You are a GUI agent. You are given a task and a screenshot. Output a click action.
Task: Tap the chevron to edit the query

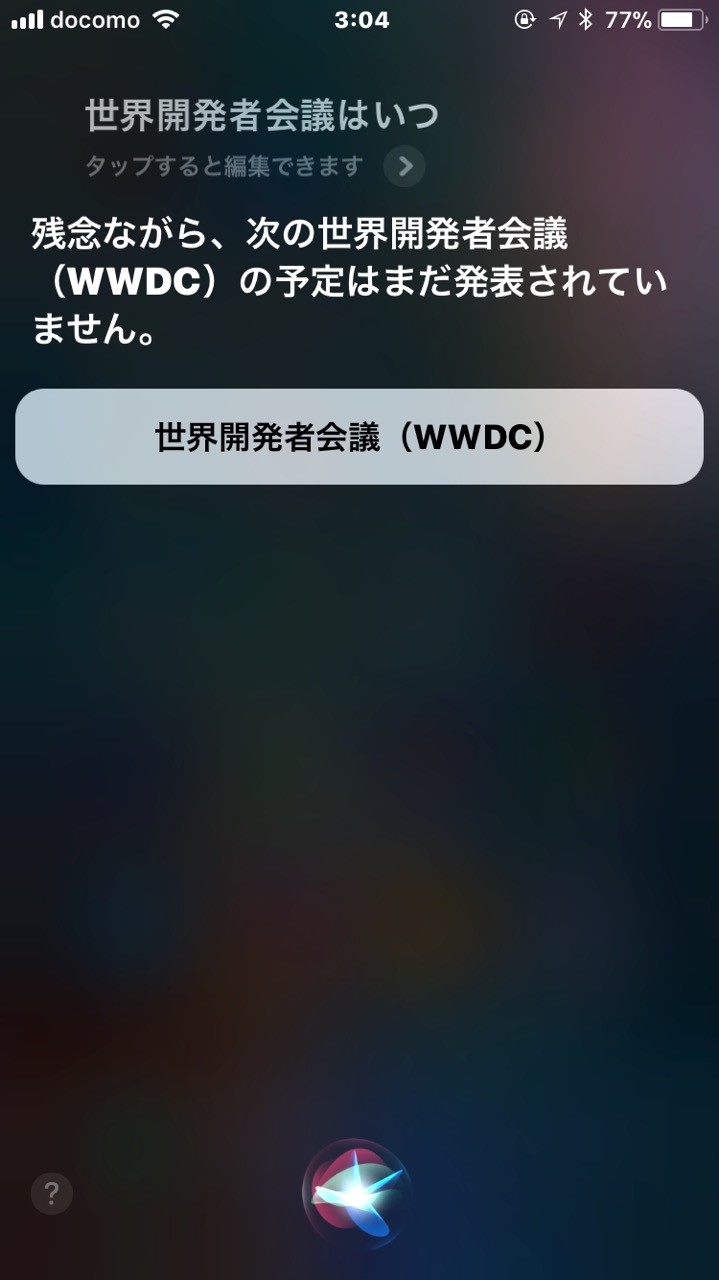(404, 167)
